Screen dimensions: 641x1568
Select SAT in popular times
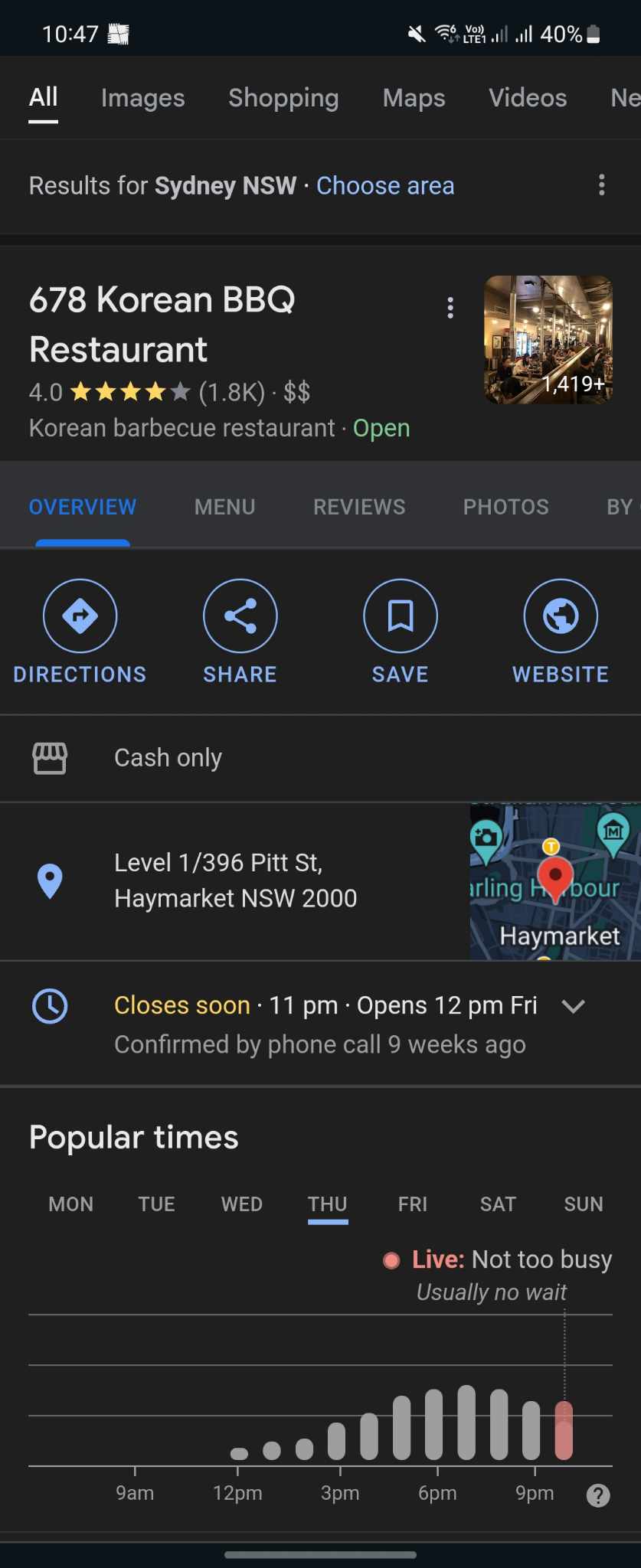[498, 1204]
